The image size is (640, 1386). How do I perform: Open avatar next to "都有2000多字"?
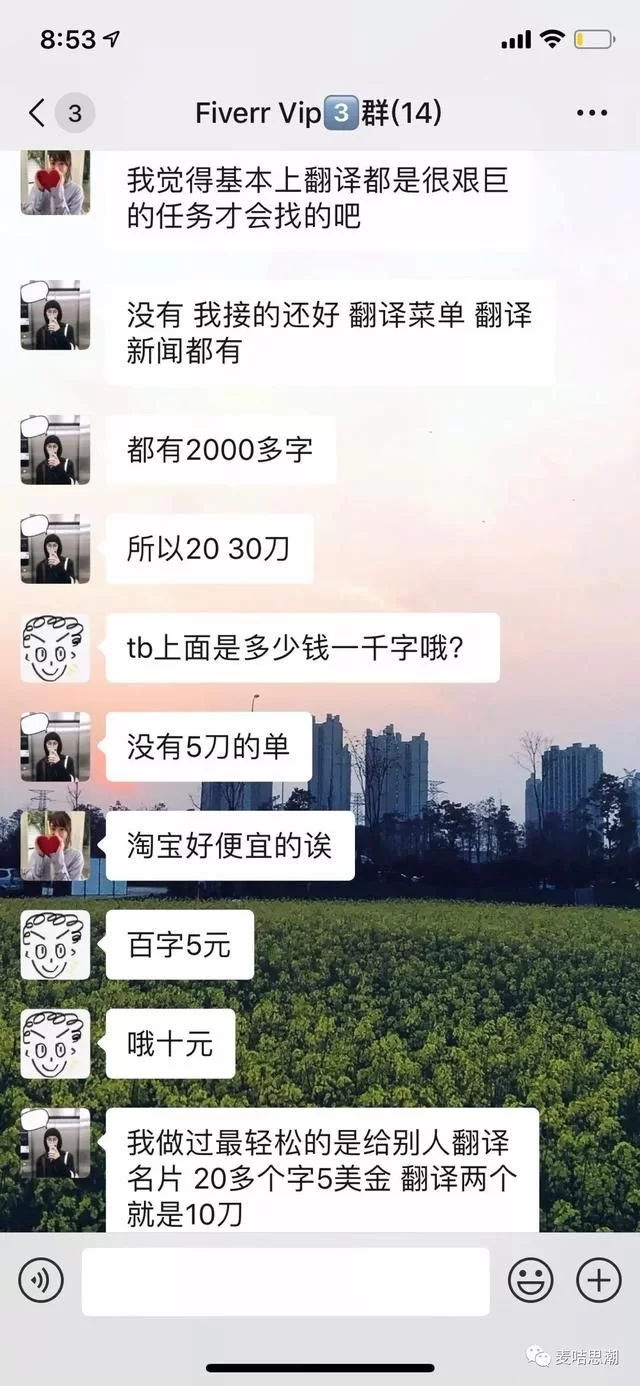tap(55, 450)
